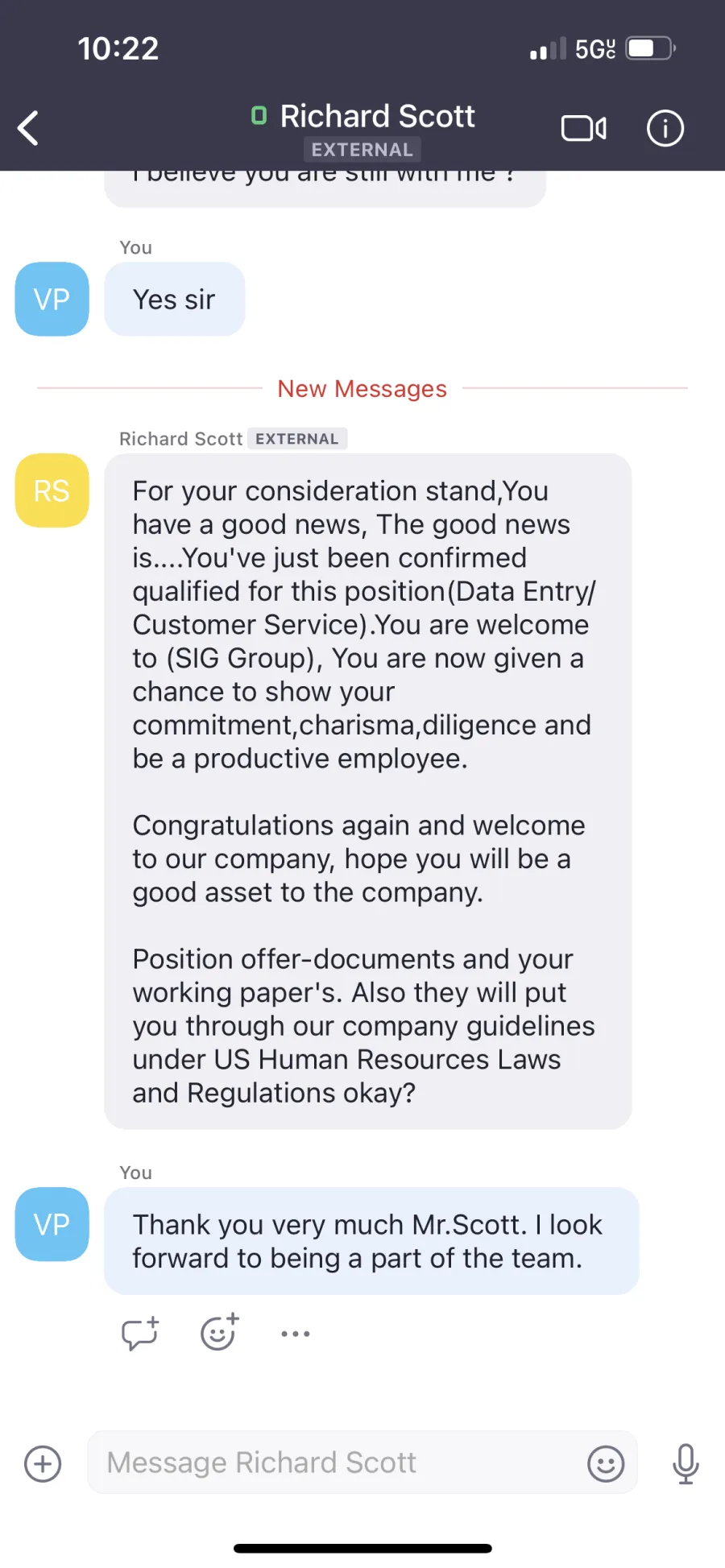Open Richard Scott's contact details from header
This screenshot has height=1568, width=725.
(363, 129)
